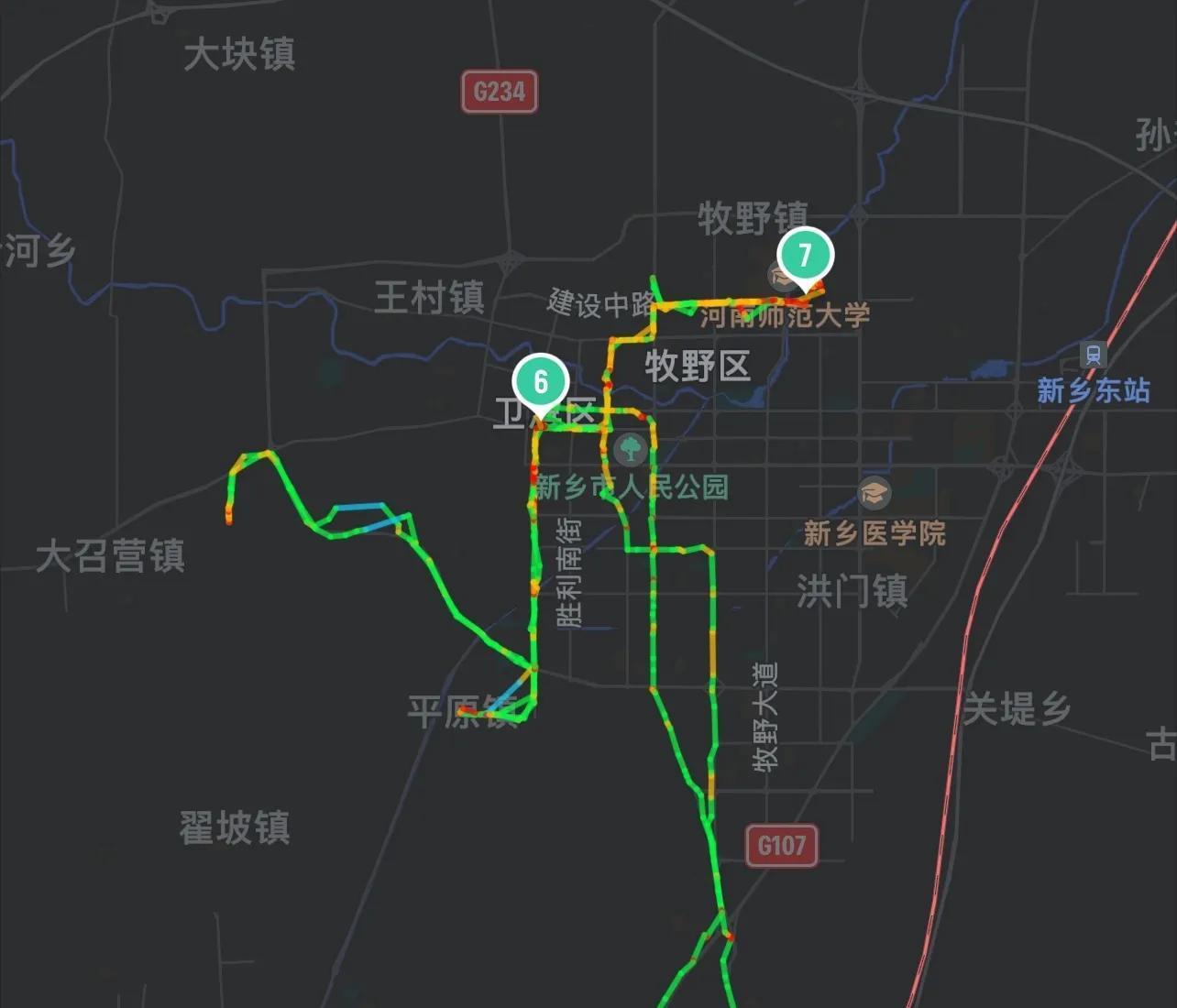Select the 新乡东站 railway station icon
1177x1008 pixels.
coord(1092,356)
